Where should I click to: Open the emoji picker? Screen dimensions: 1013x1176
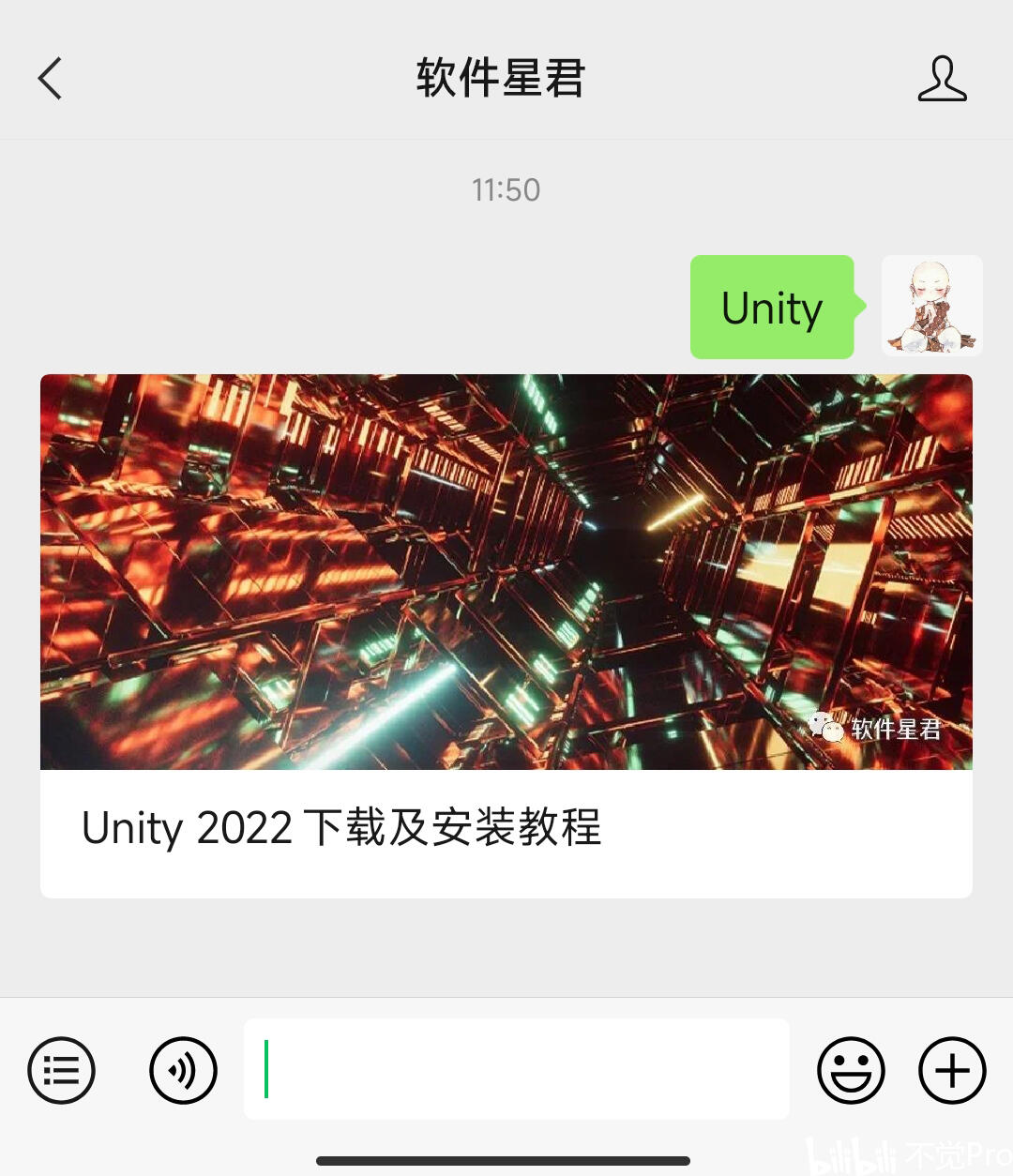click(x=851, y=1069)
